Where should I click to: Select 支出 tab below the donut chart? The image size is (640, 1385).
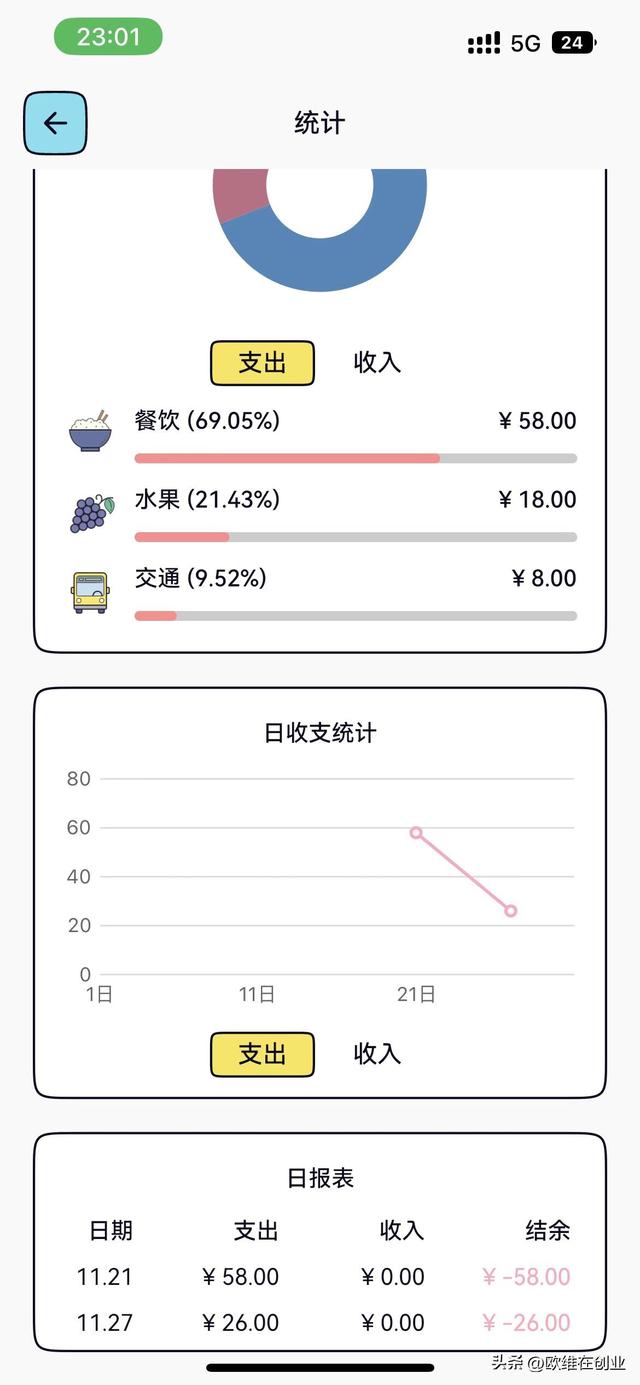point(262,363)
